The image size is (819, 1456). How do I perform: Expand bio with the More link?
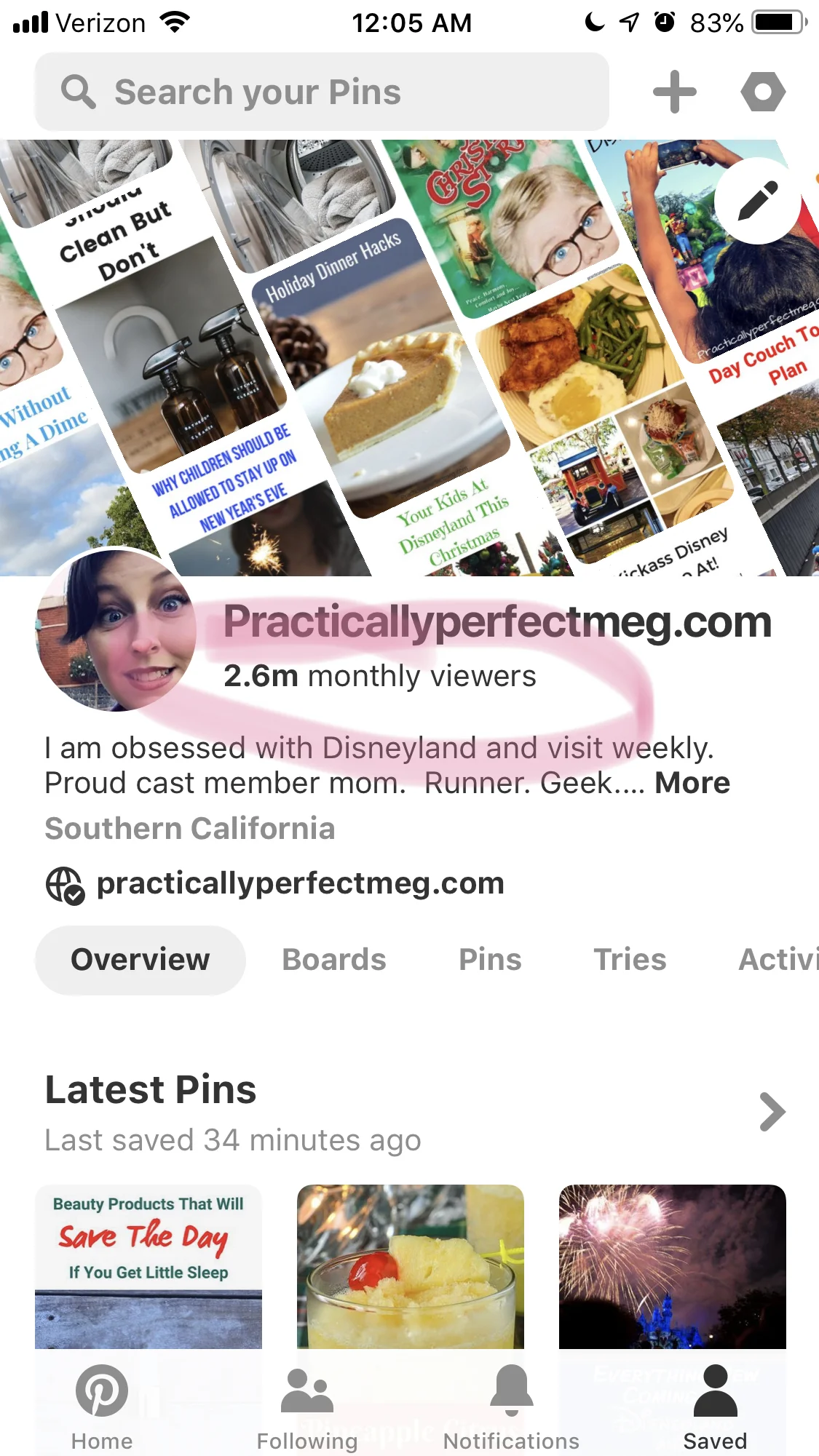[x=692, y=783]
